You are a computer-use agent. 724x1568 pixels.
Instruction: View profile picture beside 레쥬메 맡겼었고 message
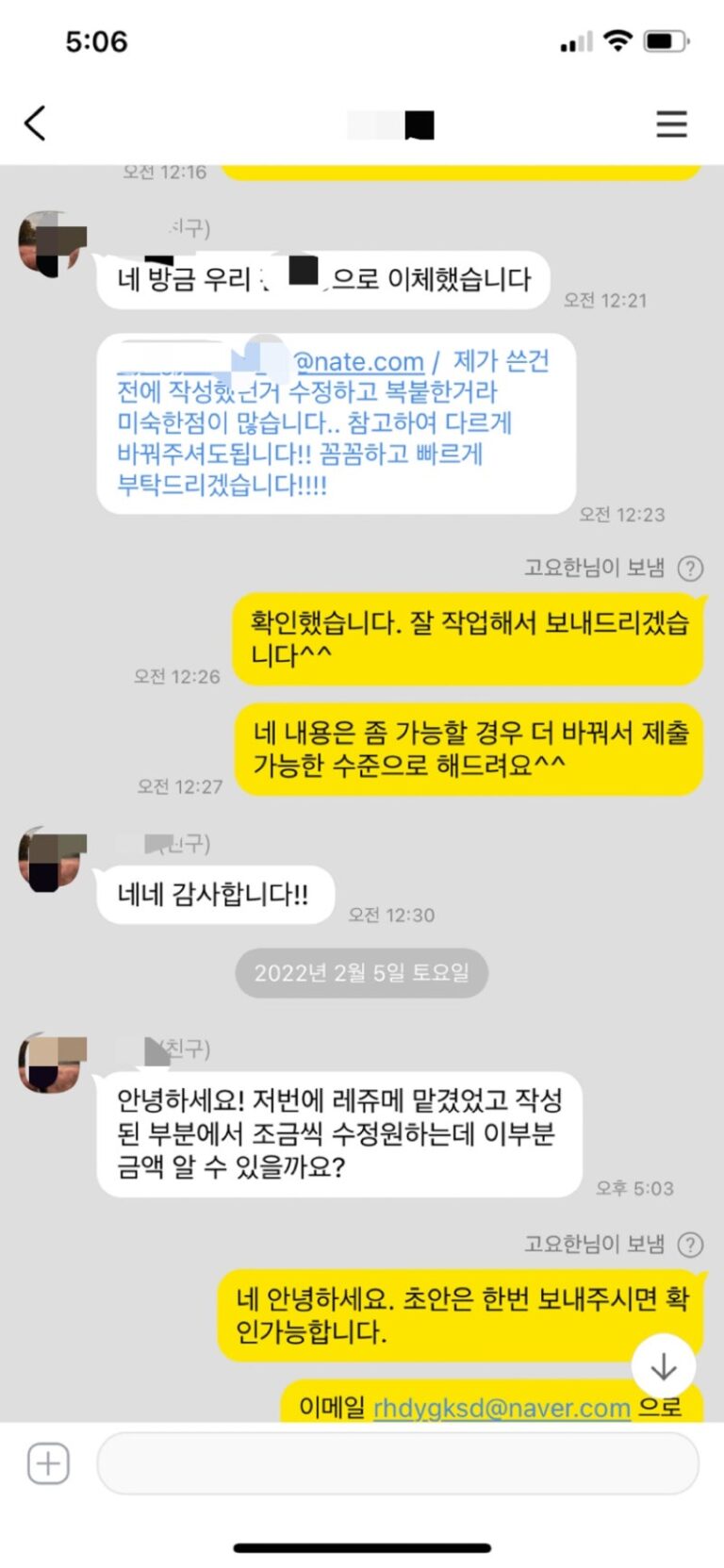[x=51, y=1063]
